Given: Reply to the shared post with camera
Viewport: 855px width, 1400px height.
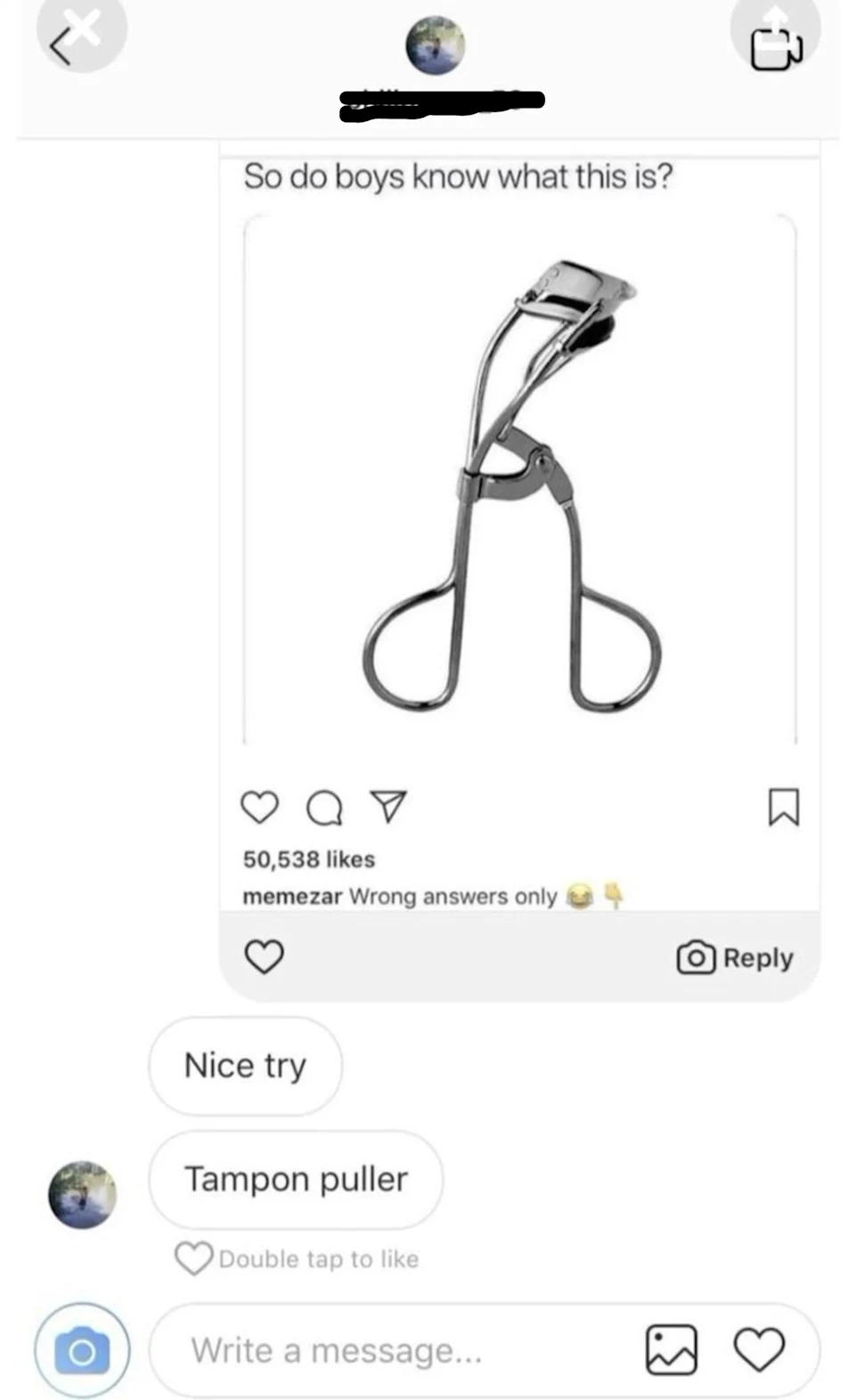Looking at the screenshot, I should coord(736,957).
